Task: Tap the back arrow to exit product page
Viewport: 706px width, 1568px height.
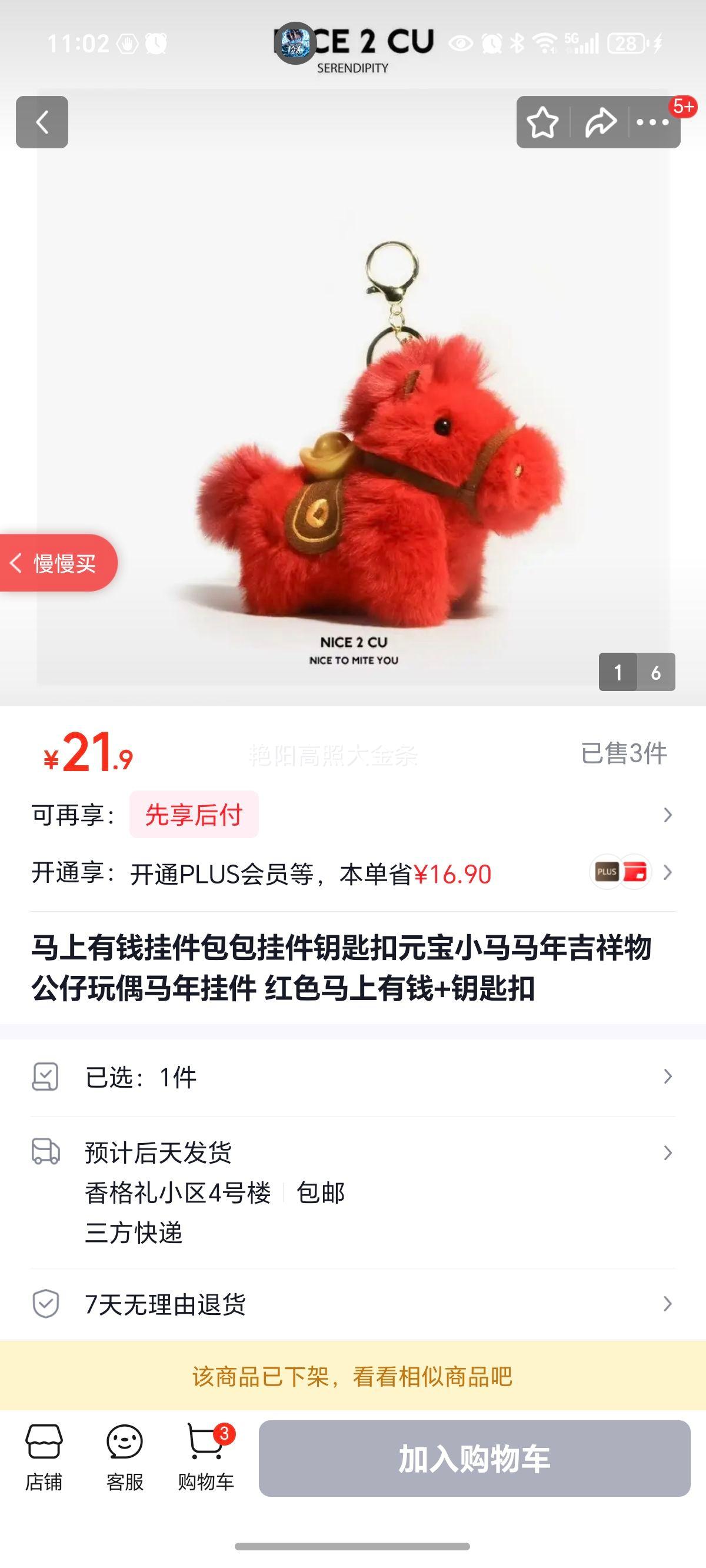Action: click(41, 122)
